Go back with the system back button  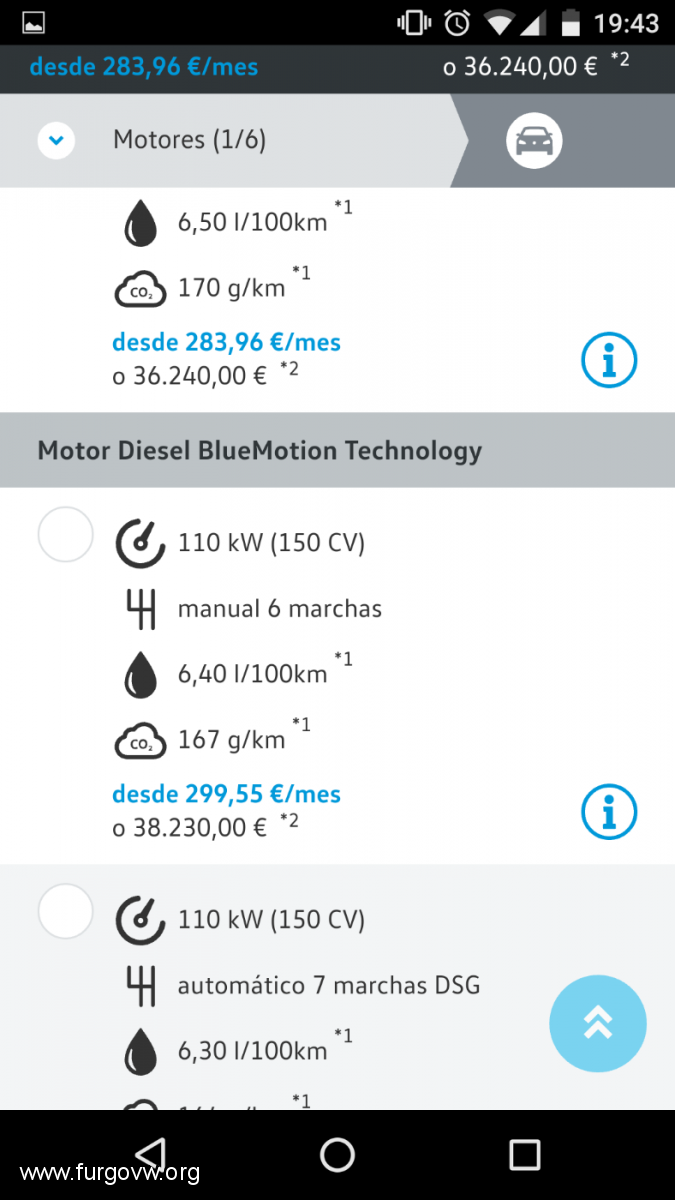point(150,1154)
